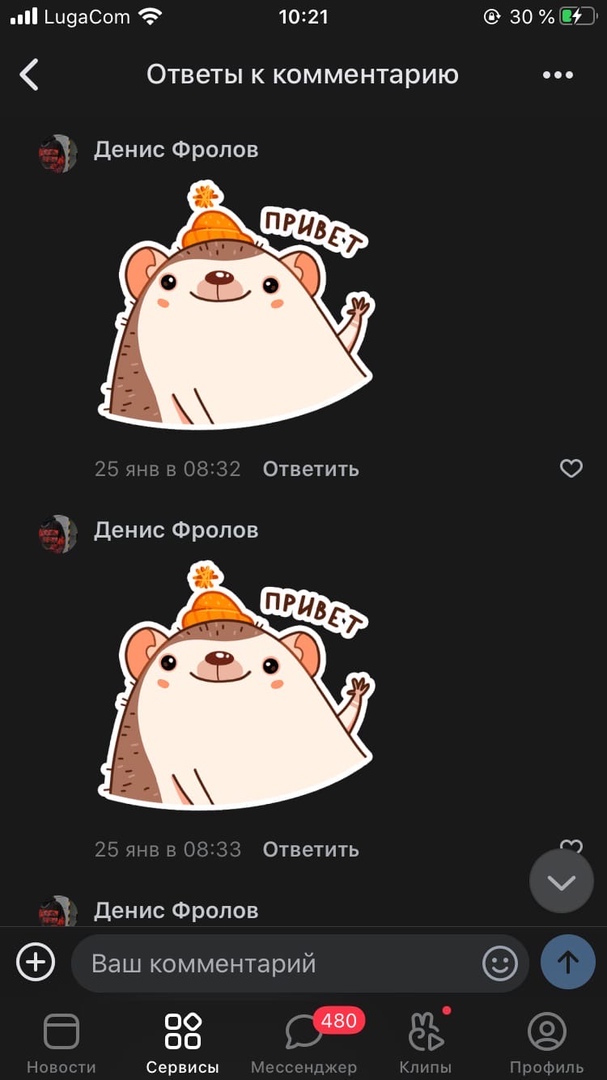Open the three-dot overflow menu
This screenshot has height=1080, width=607.
557,75
